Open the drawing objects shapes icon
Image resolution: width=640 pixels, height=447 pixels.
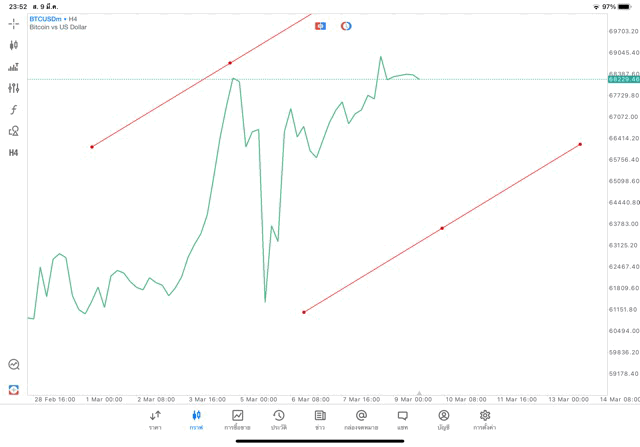tap(14, 131)
